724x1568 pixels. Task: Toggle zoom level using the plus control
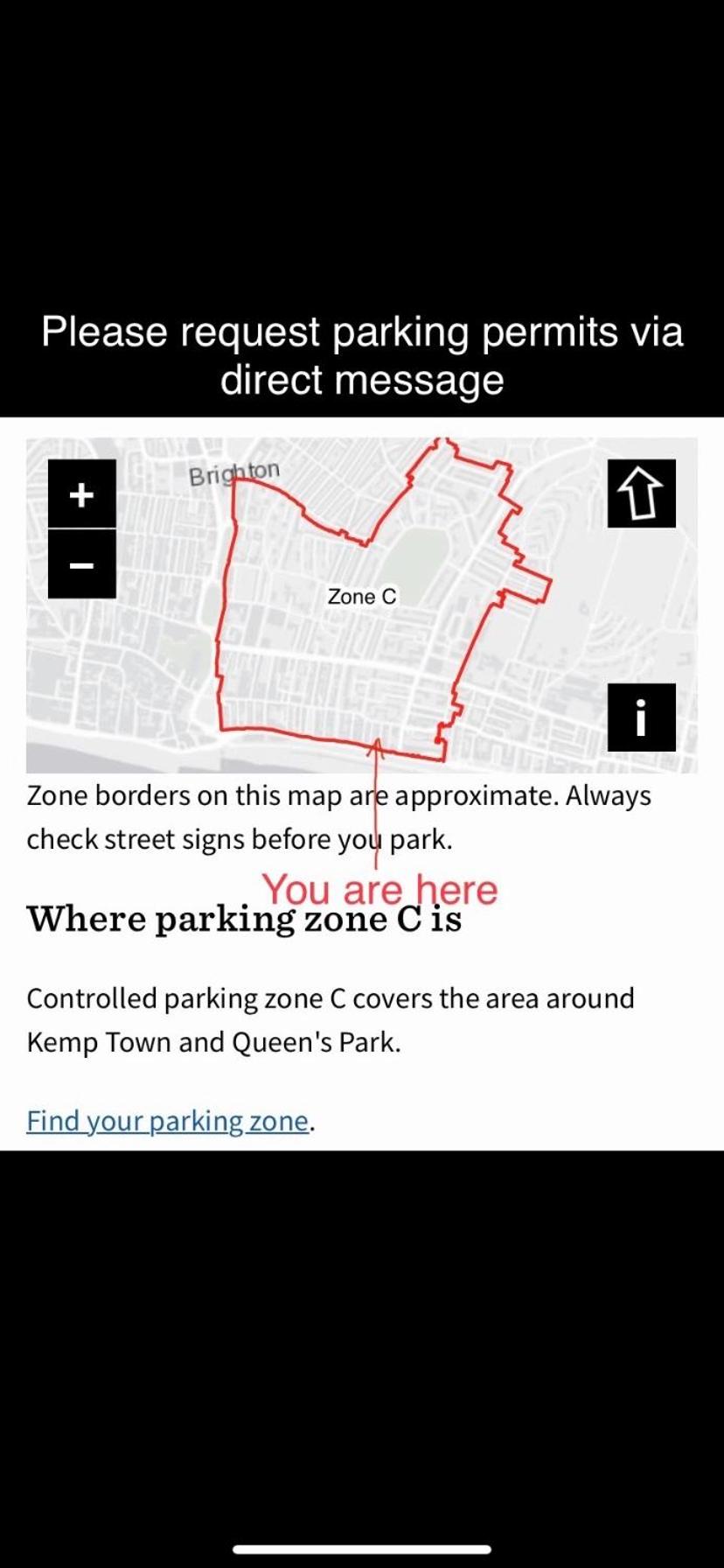(x=81, y=494)
